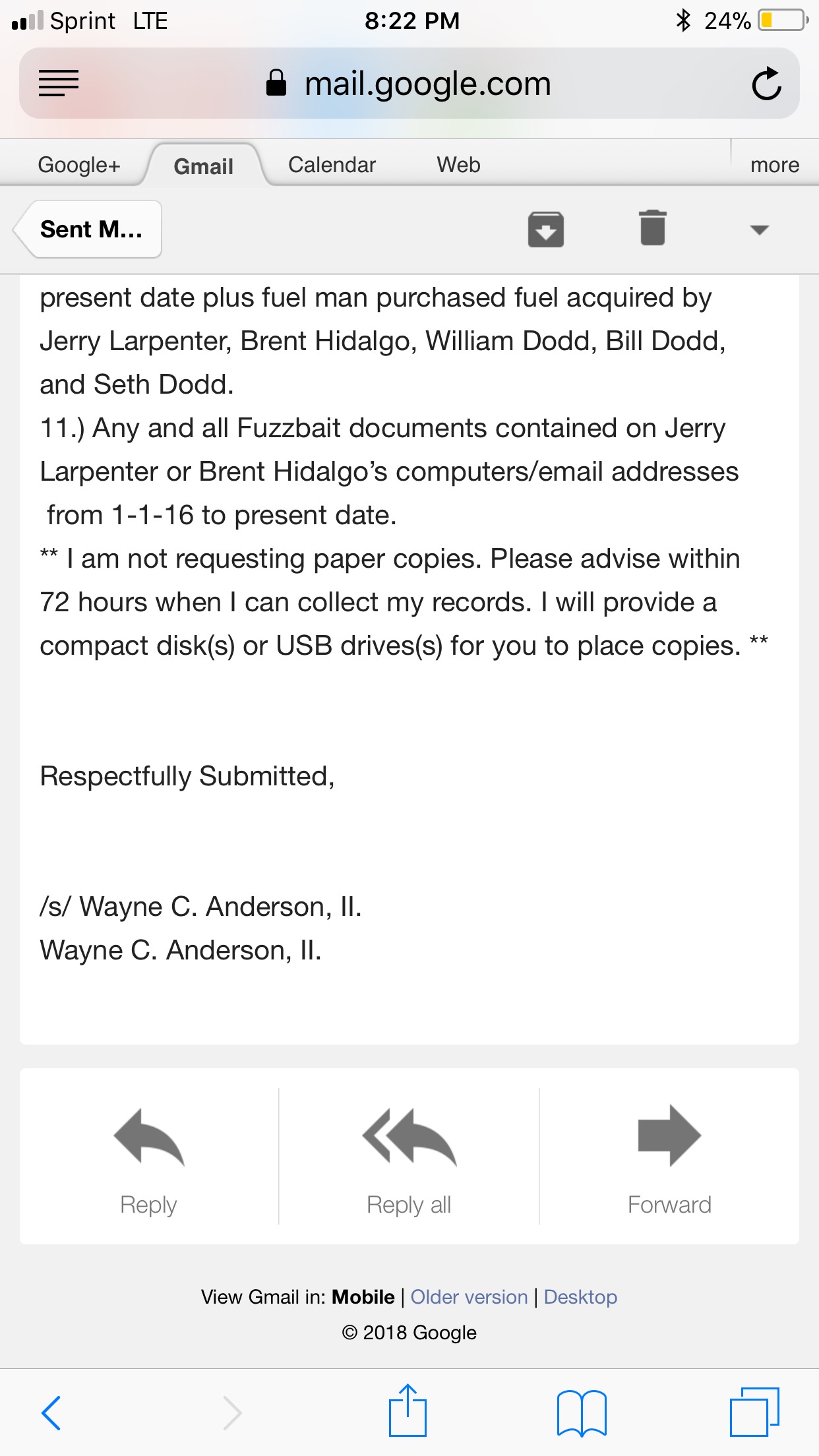Switch to Google+ tab
The image size is (819, 1456).
click(79, 165)
